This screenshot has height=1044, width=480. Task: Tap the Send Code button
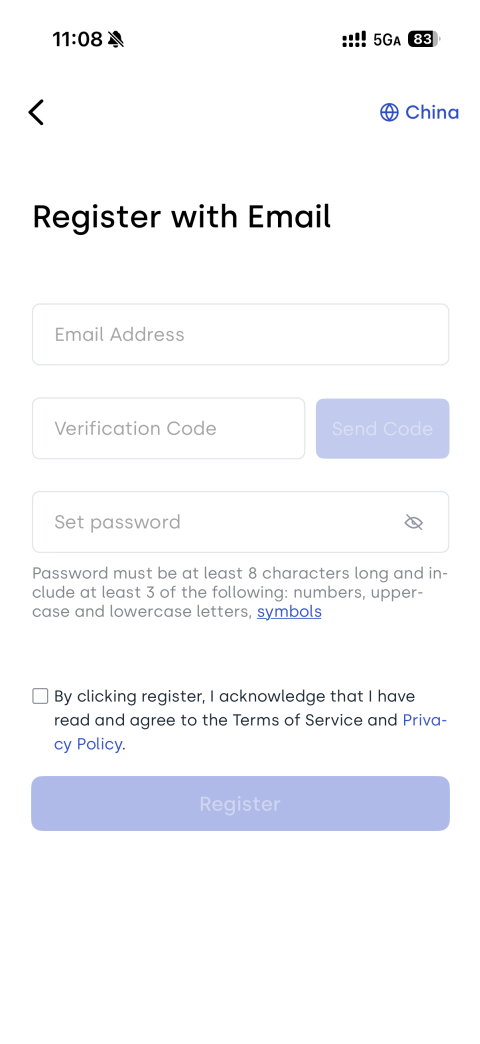[x=383, y=429]
